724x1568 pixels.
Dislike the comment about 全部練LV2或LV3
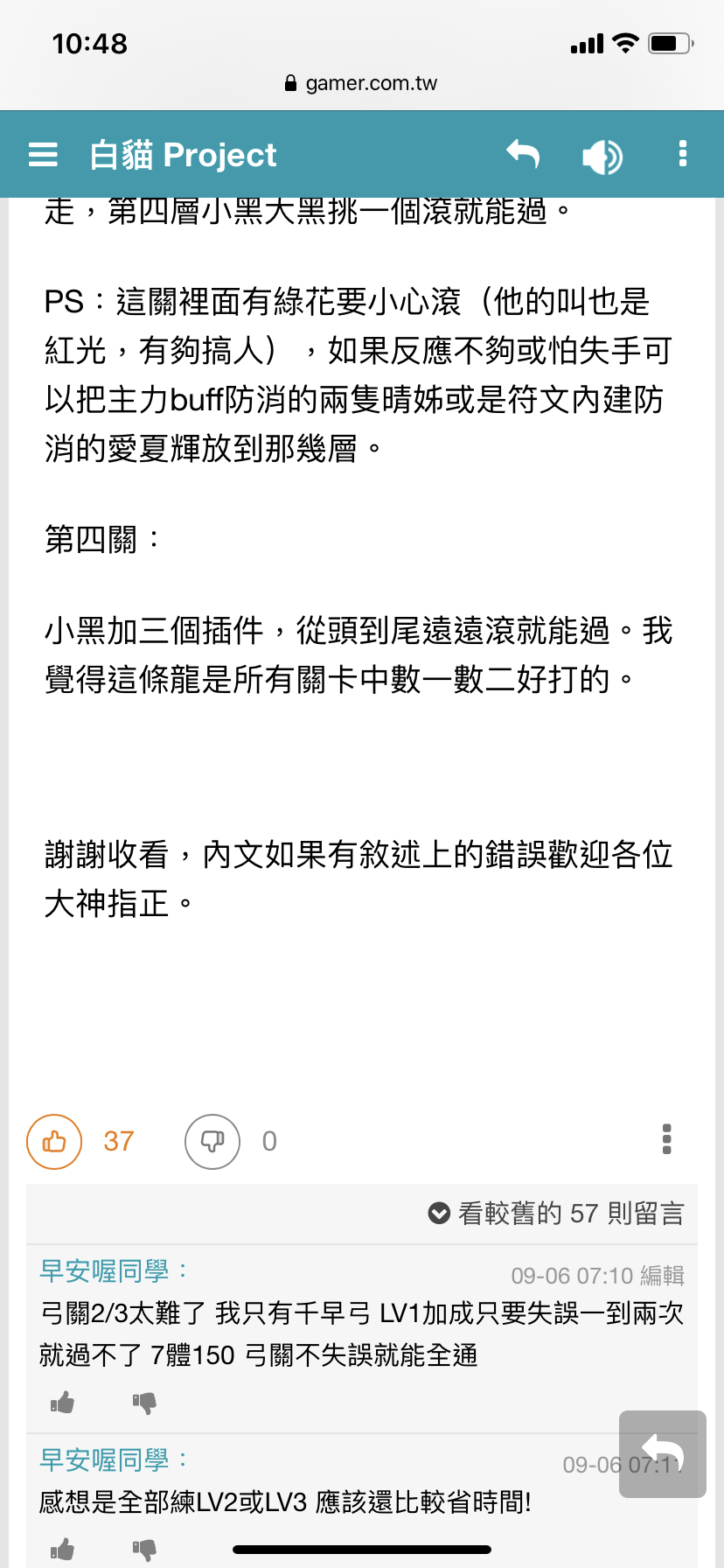click(x=144, y=1550)
